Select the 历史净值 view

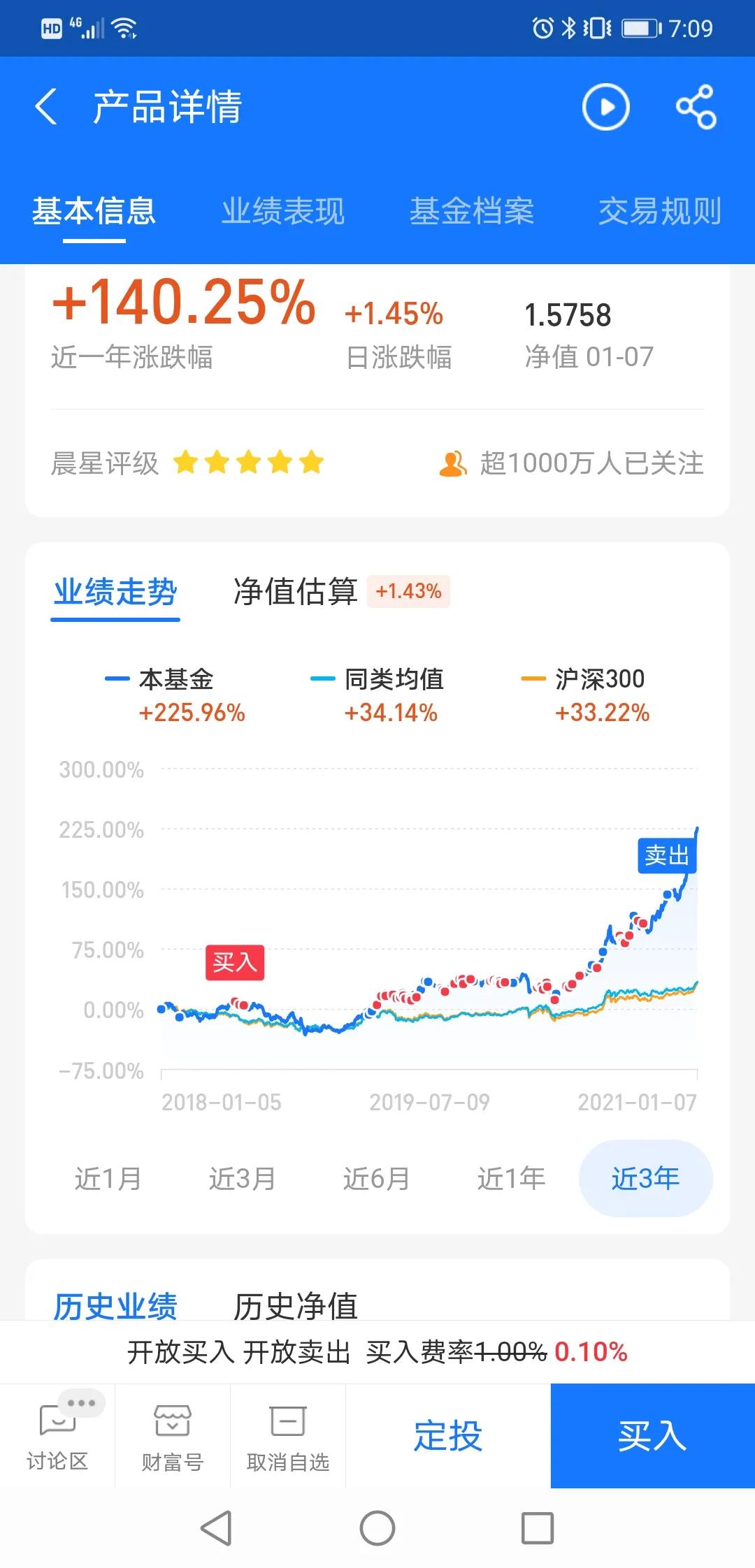pyautogui.click(x=296, y=1305)
